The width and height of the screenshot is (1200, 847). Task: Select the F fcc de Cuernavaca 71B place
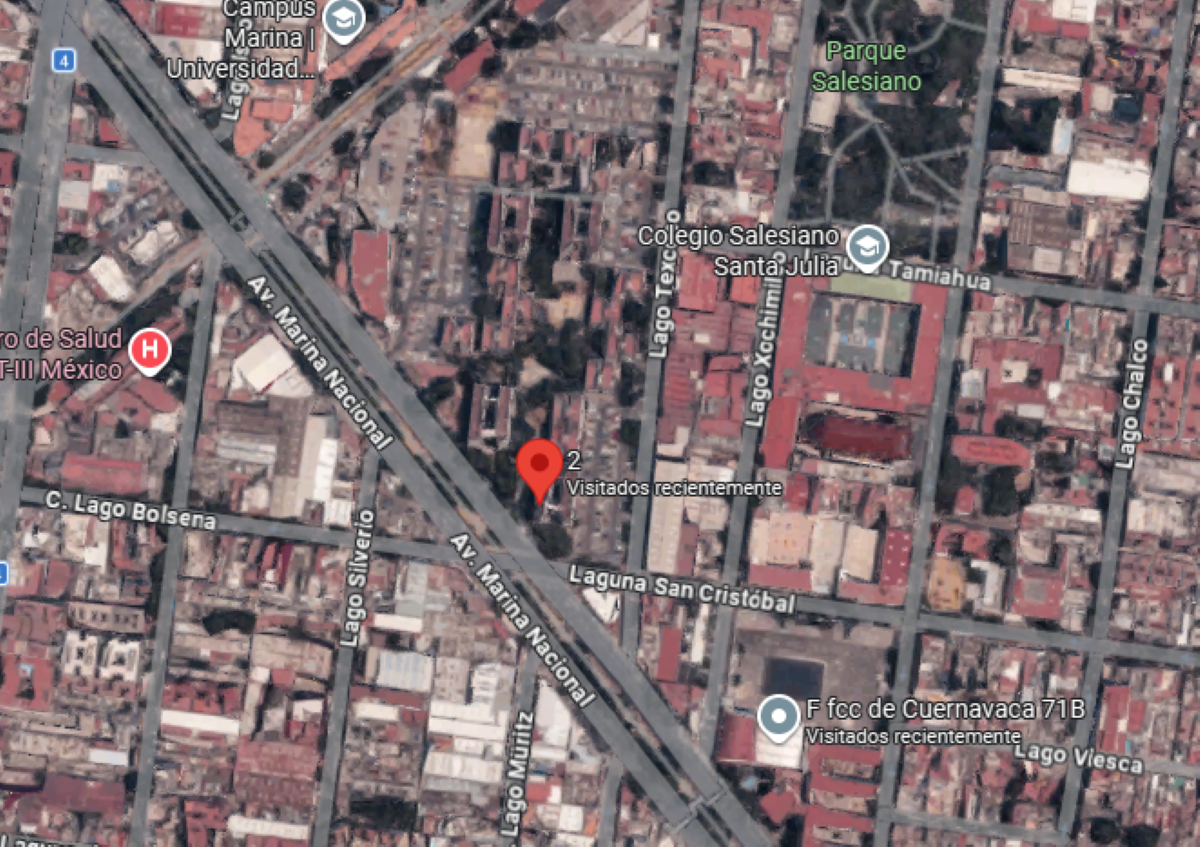pos(778,717)
